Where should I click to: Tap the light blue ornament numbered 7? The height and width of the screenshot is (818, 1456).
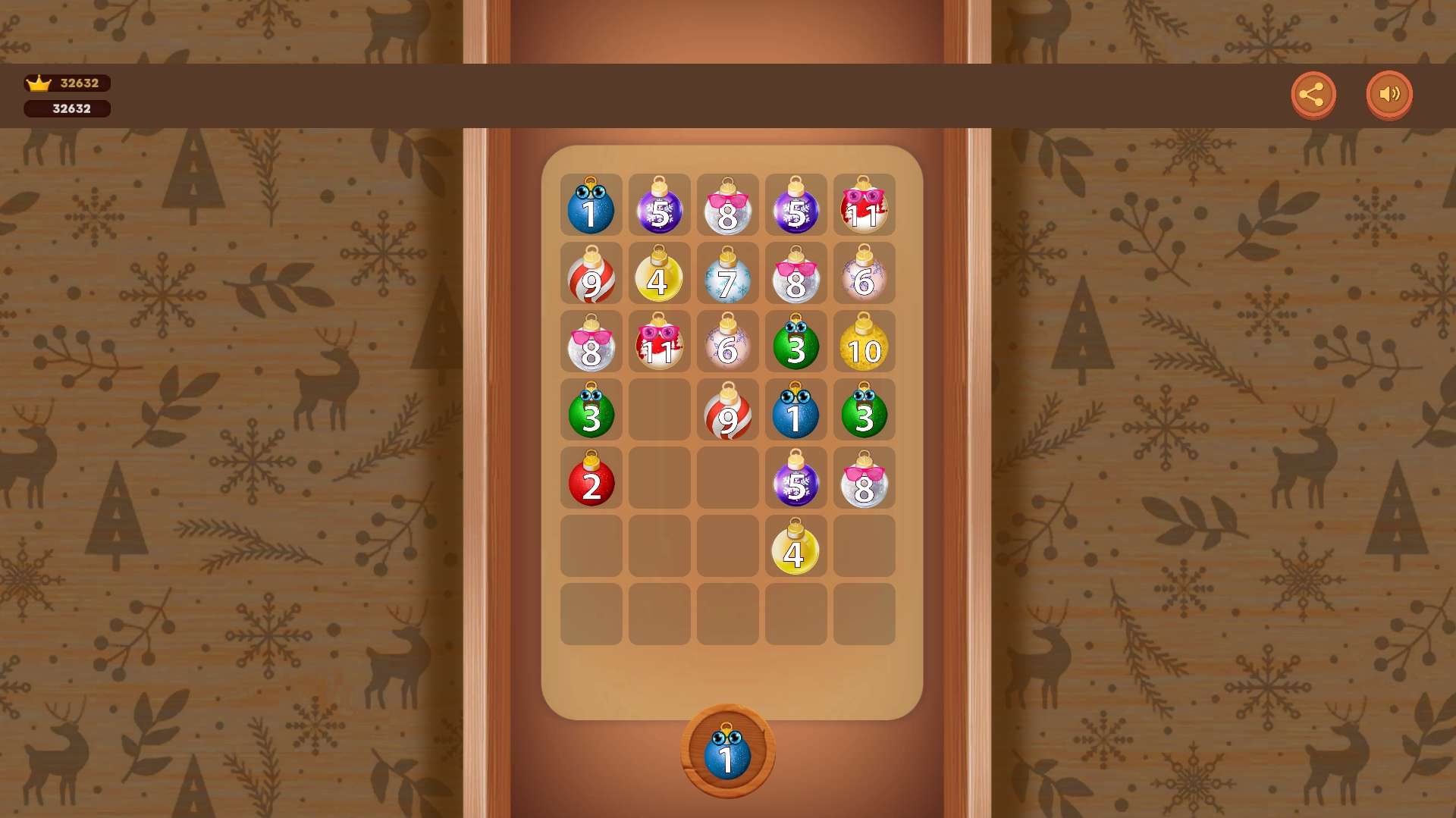727,277
